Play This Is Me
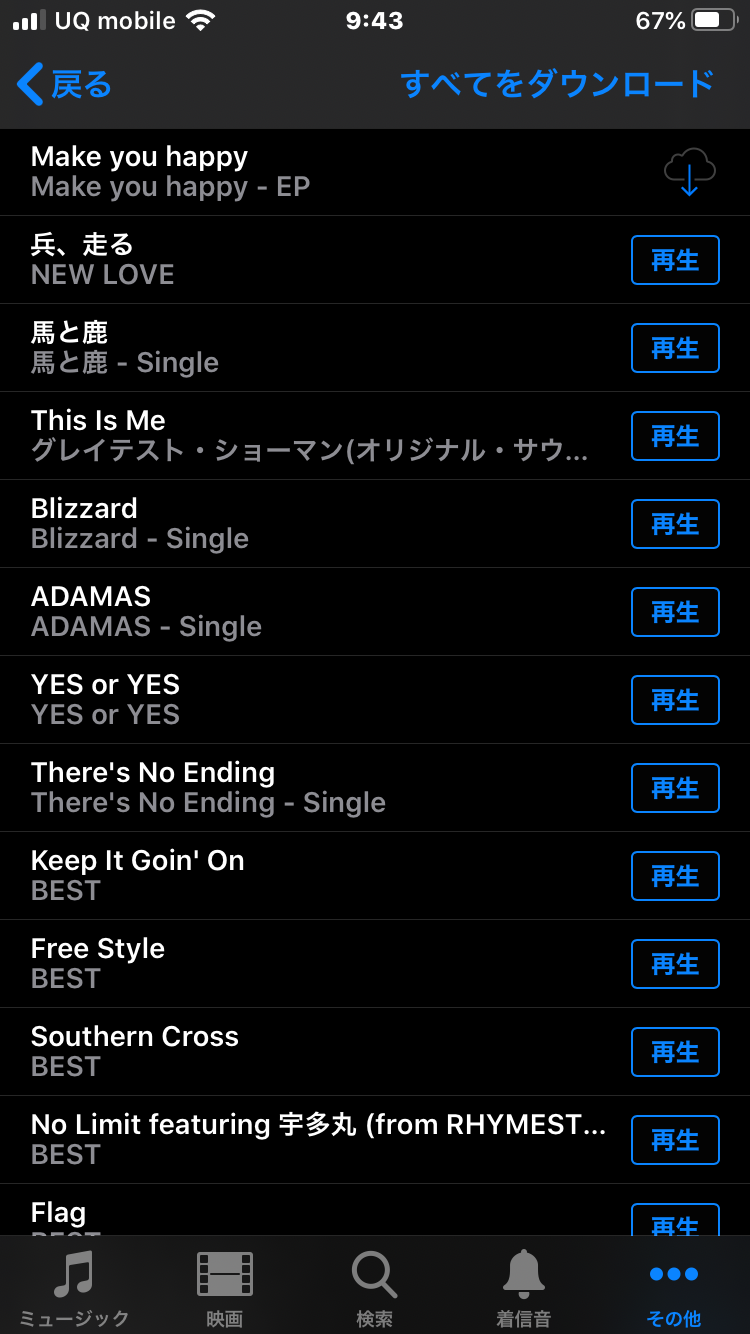The image size is (750, 1334). 675,436
